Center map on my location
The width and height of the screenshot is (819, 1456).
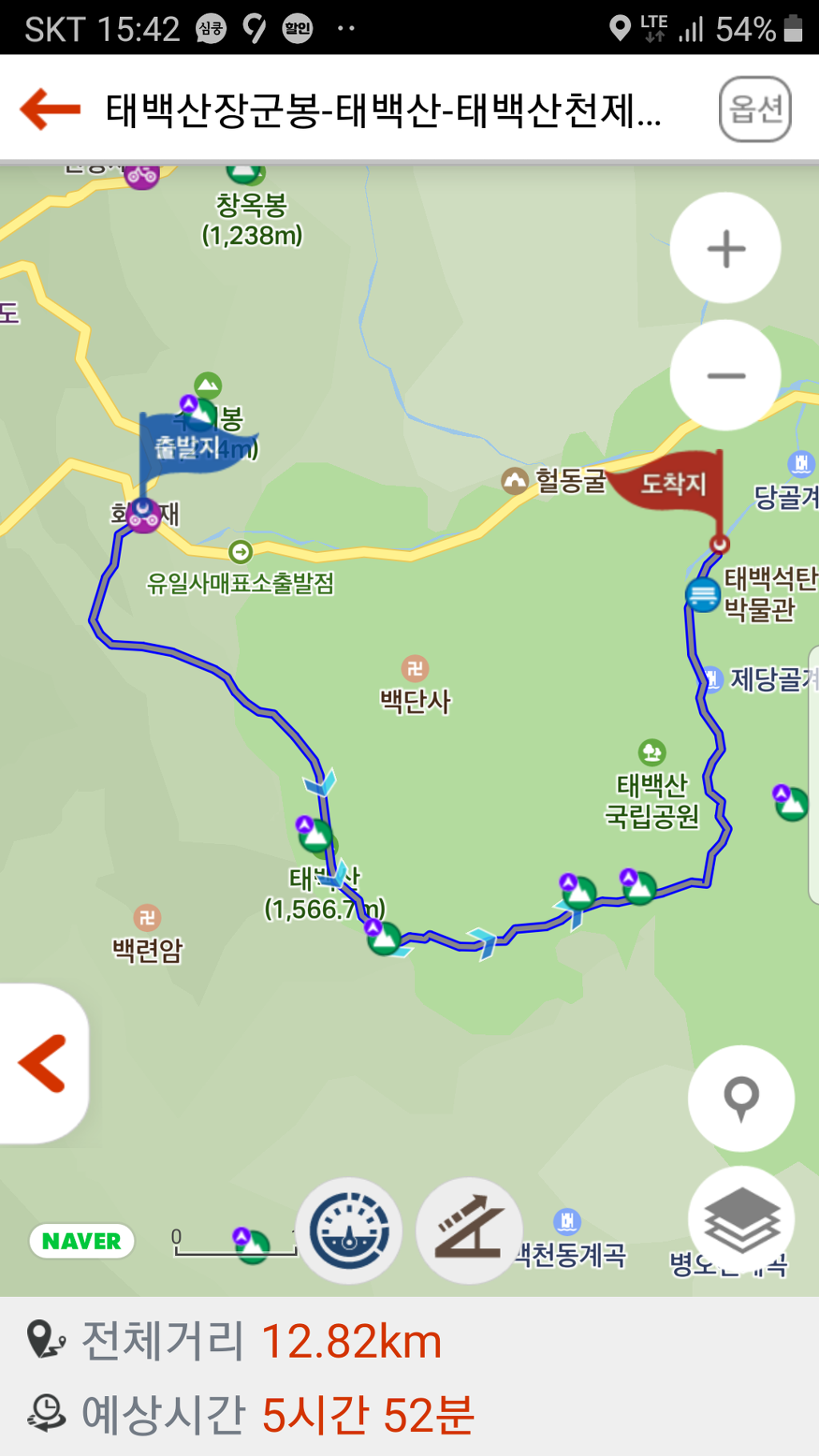[741, 1098]
